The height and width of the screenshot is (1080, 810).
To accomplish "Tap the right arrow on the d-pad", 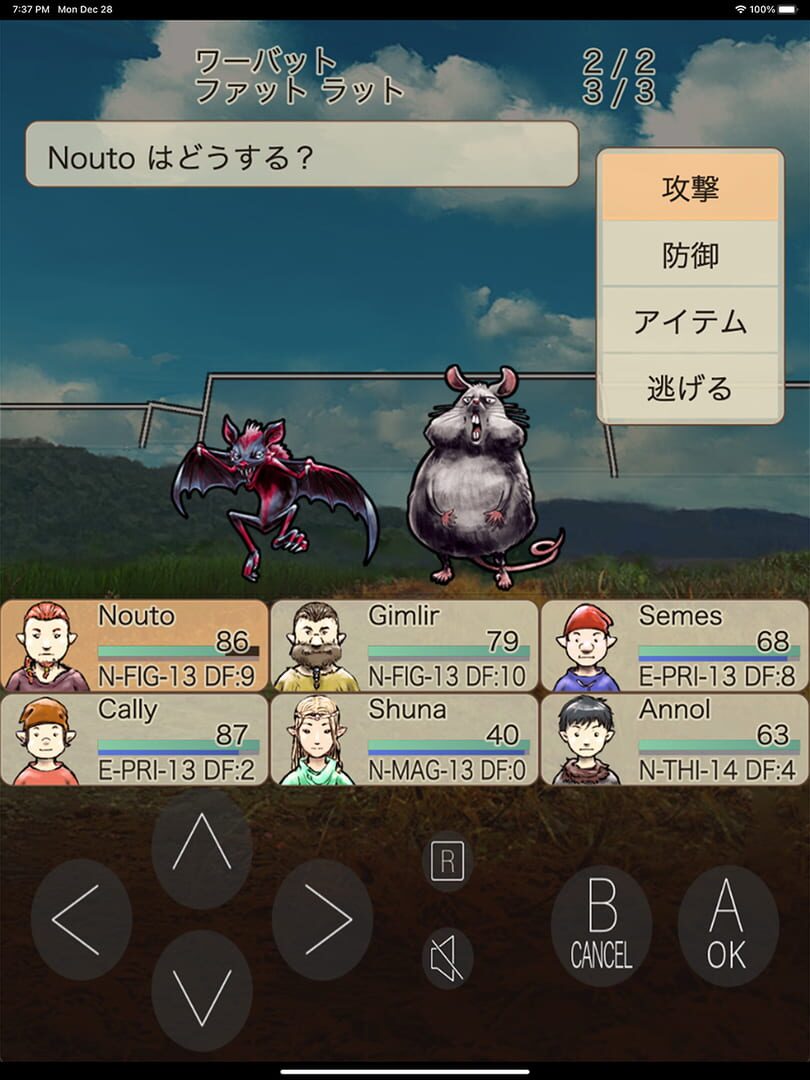I will click(x=322, y=919).
